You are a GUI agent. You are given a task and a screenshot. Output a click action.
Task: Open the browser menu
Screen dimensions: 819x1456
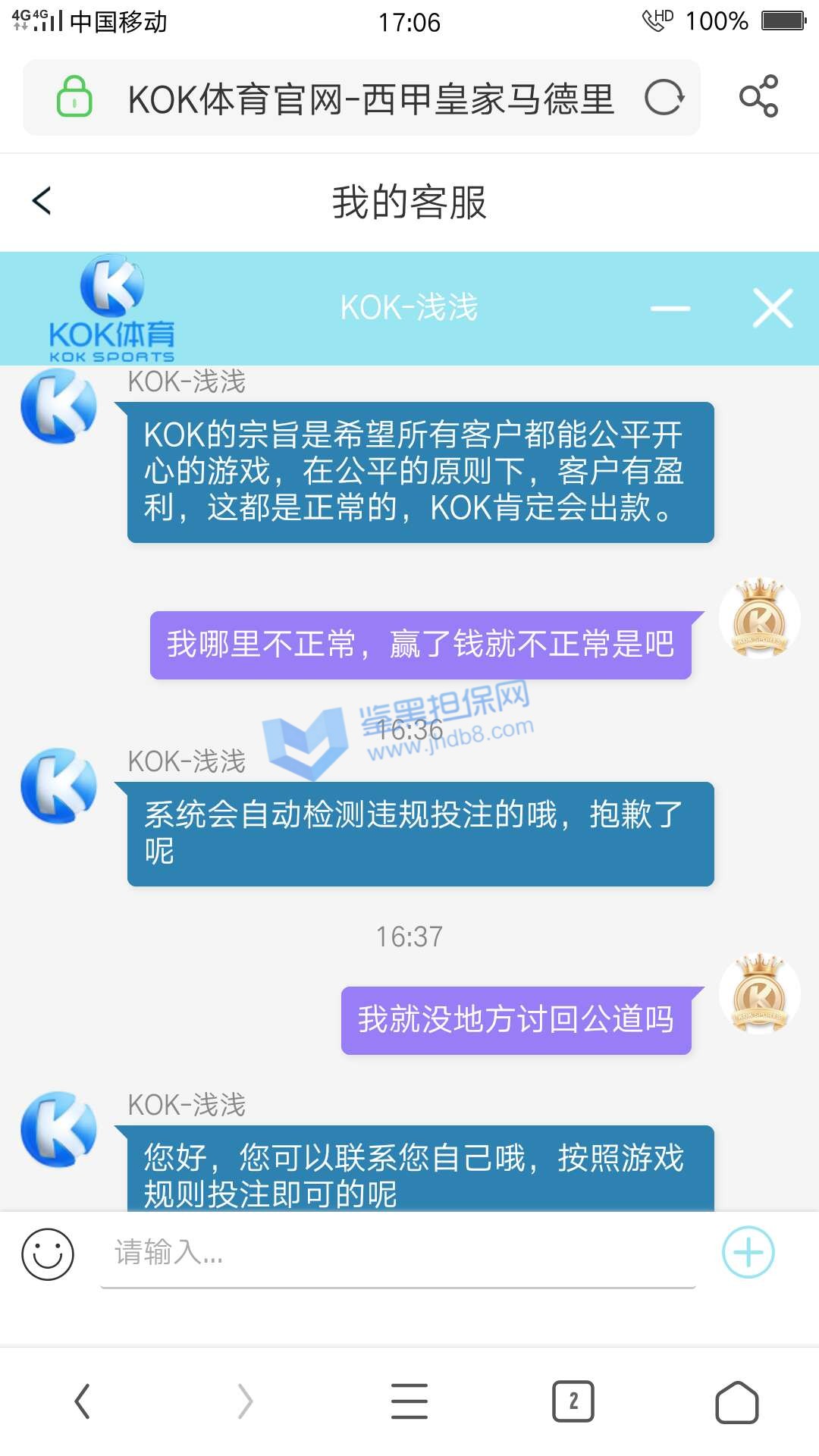tap(409, 1401)
